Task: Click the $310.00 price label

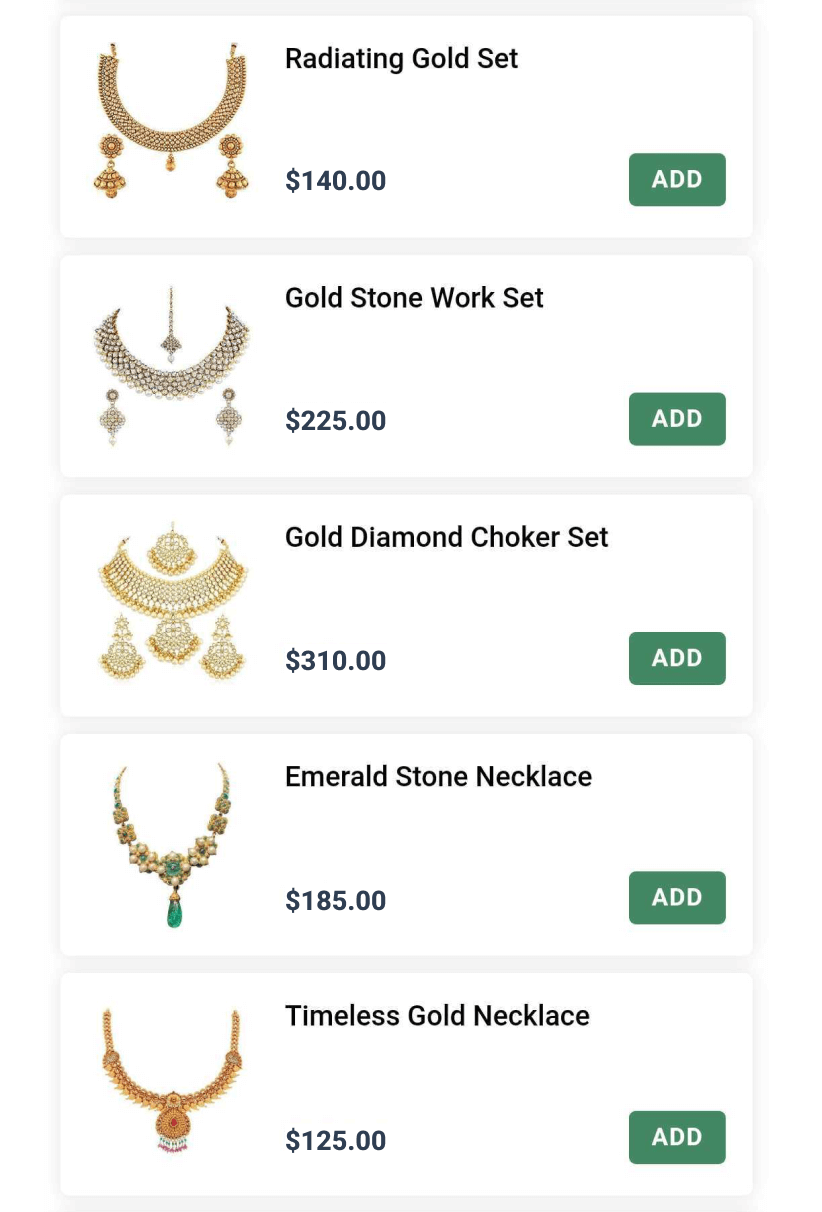Action: click(x=335, y=660)
